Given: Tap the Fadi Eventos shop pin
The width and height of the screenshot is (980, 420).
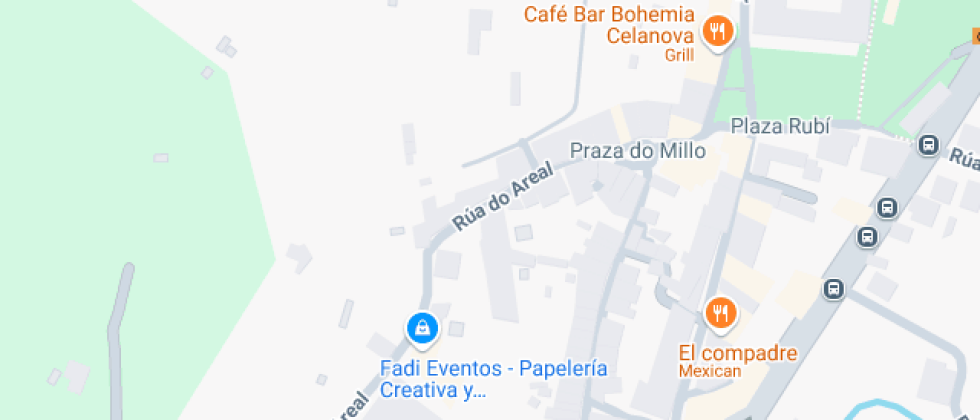Looking at the screenshot, I should pyautogui.click(x=422, y=328).
